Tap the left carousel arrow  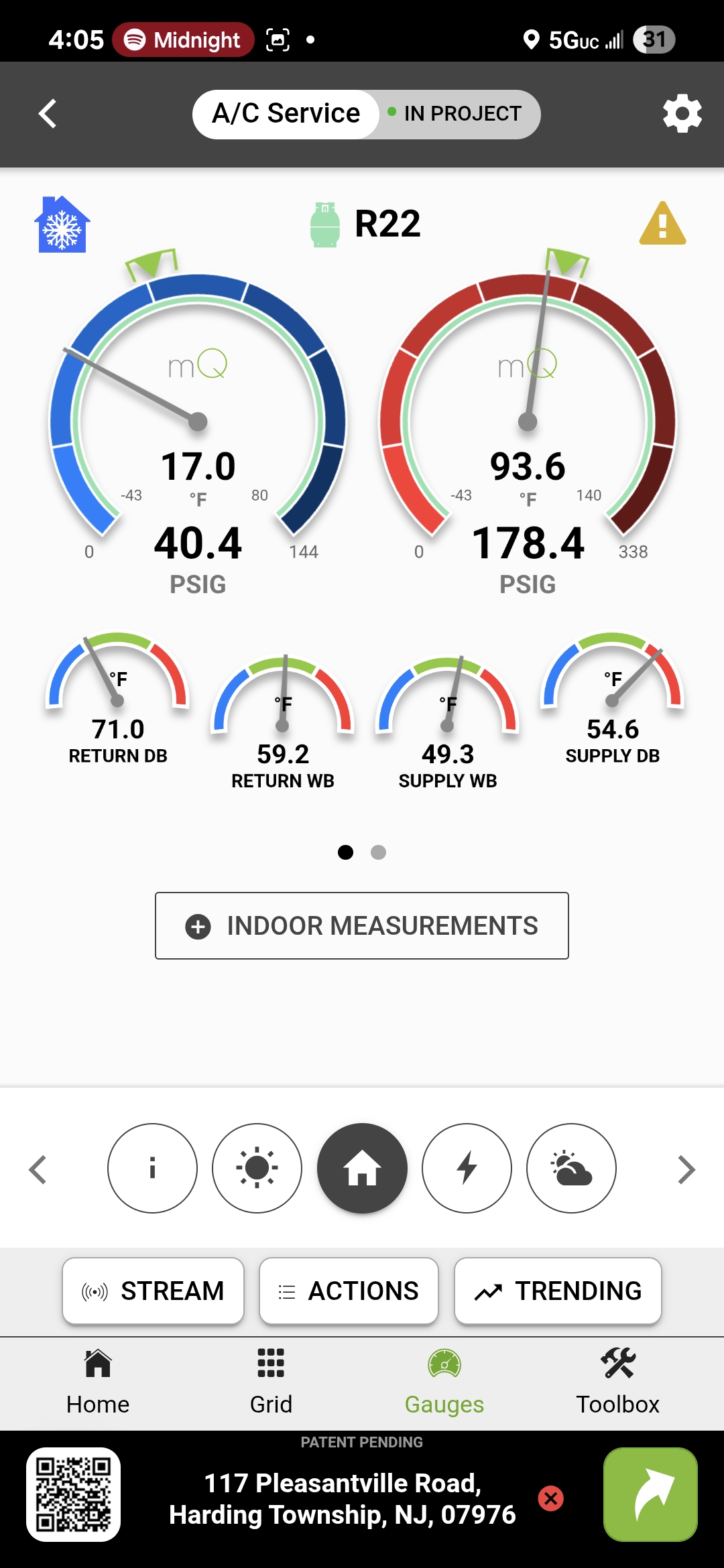click(38, 1170)
